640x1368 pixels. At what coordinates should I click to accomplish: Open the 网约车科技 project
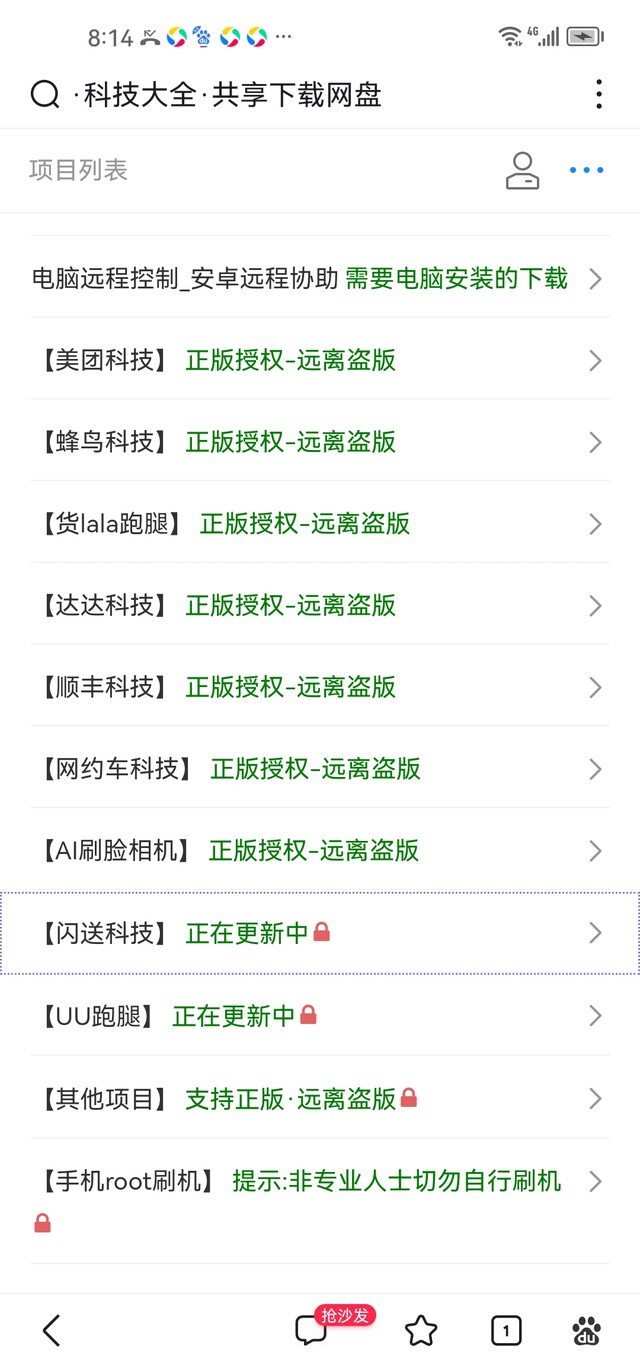click(x=320, y=769)
